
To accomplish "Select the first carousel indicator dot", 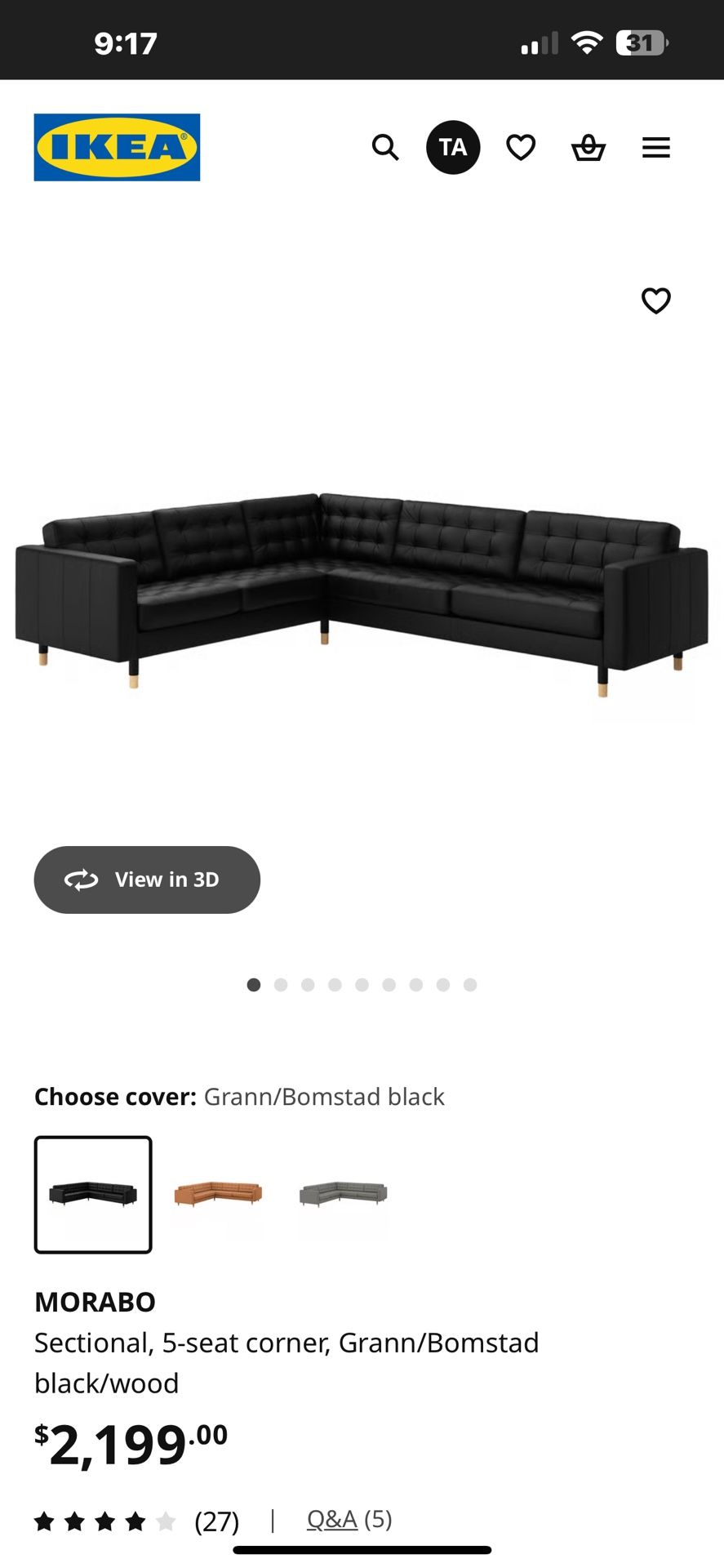I will pyautogui.click(x=254, y=985).
